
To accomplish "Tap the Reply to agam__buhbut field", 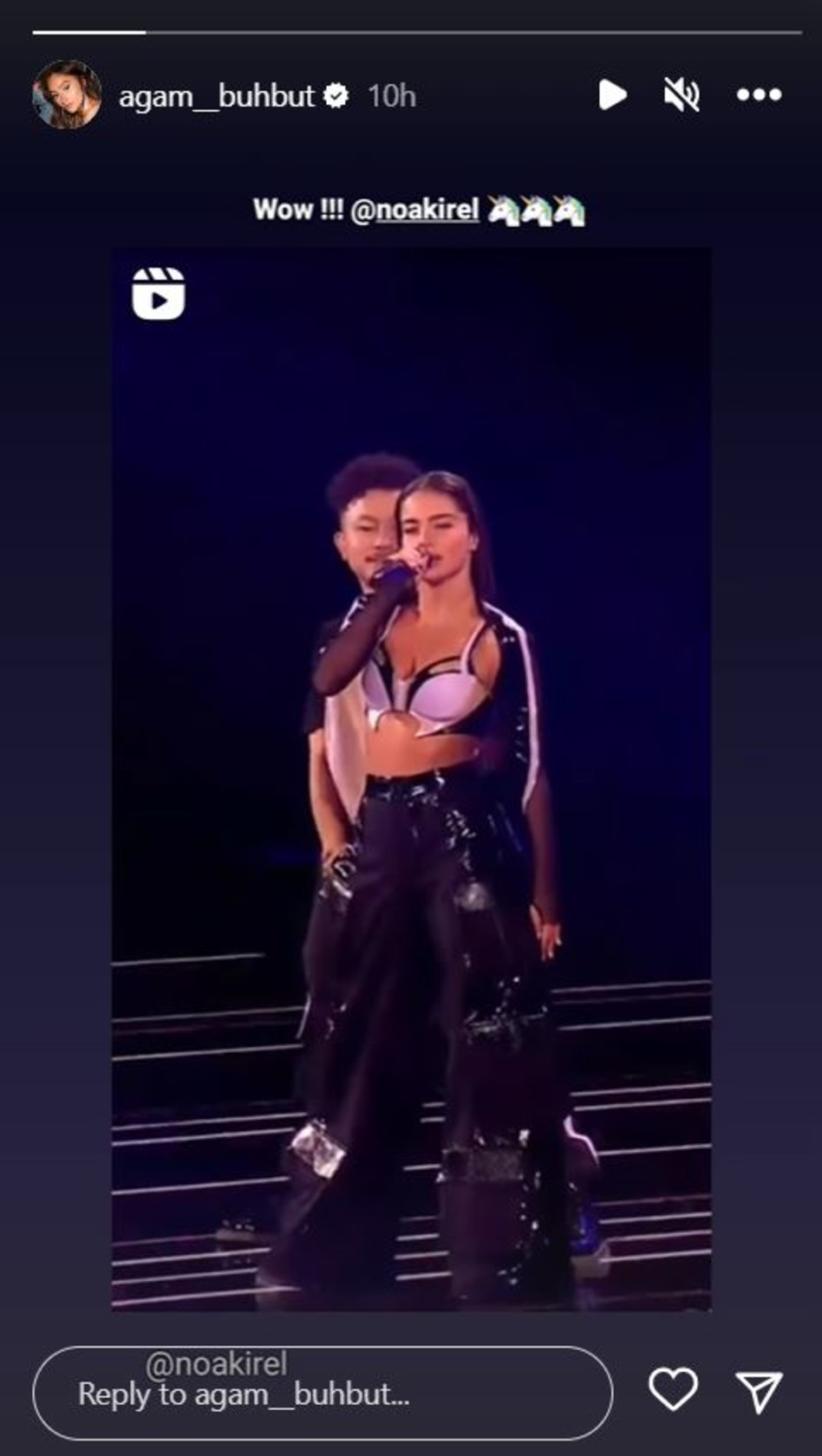I will pyautogui.click(x=323, y=1393).
